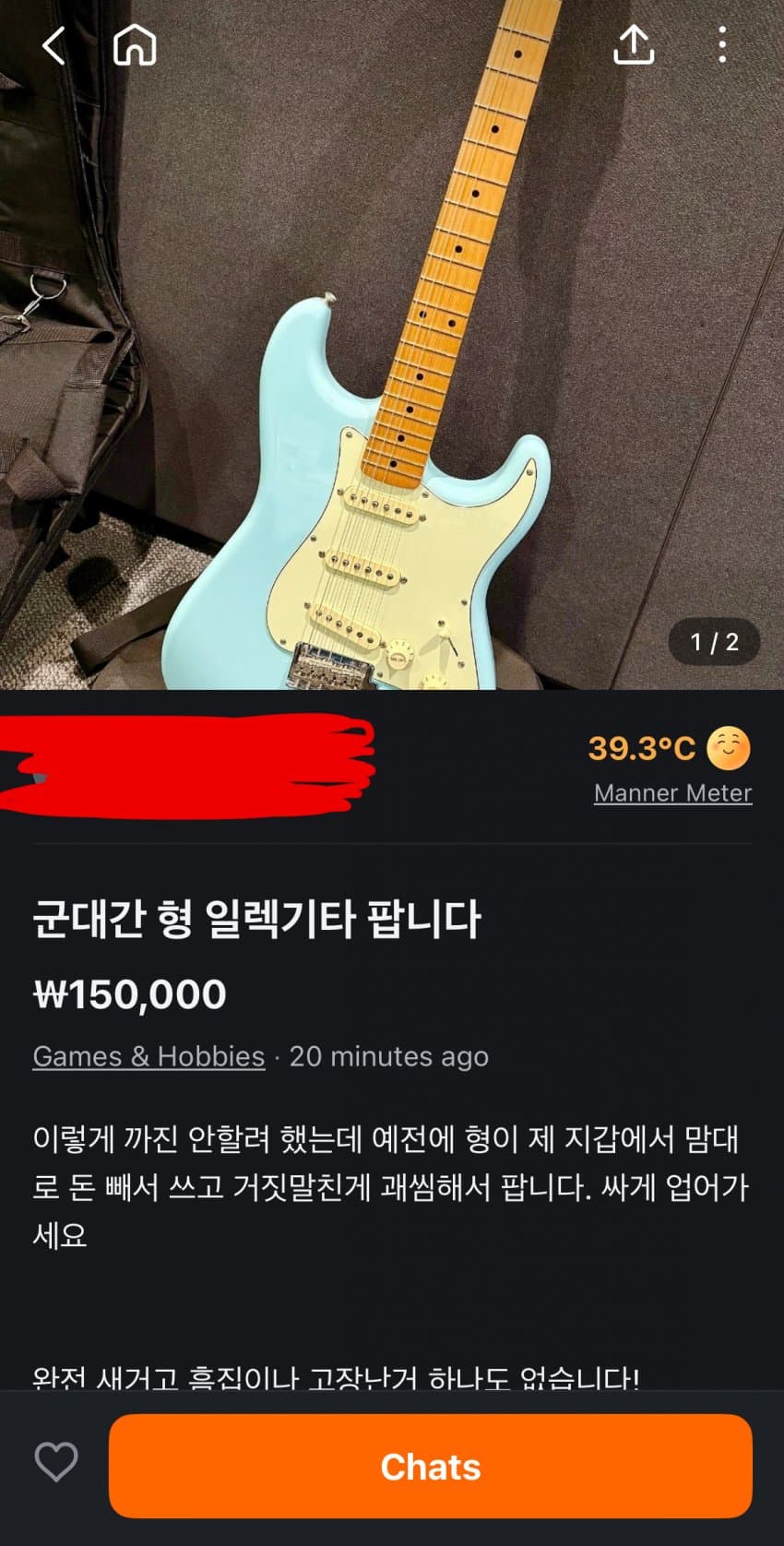View the blue guitar photo fullscreen

392,369
